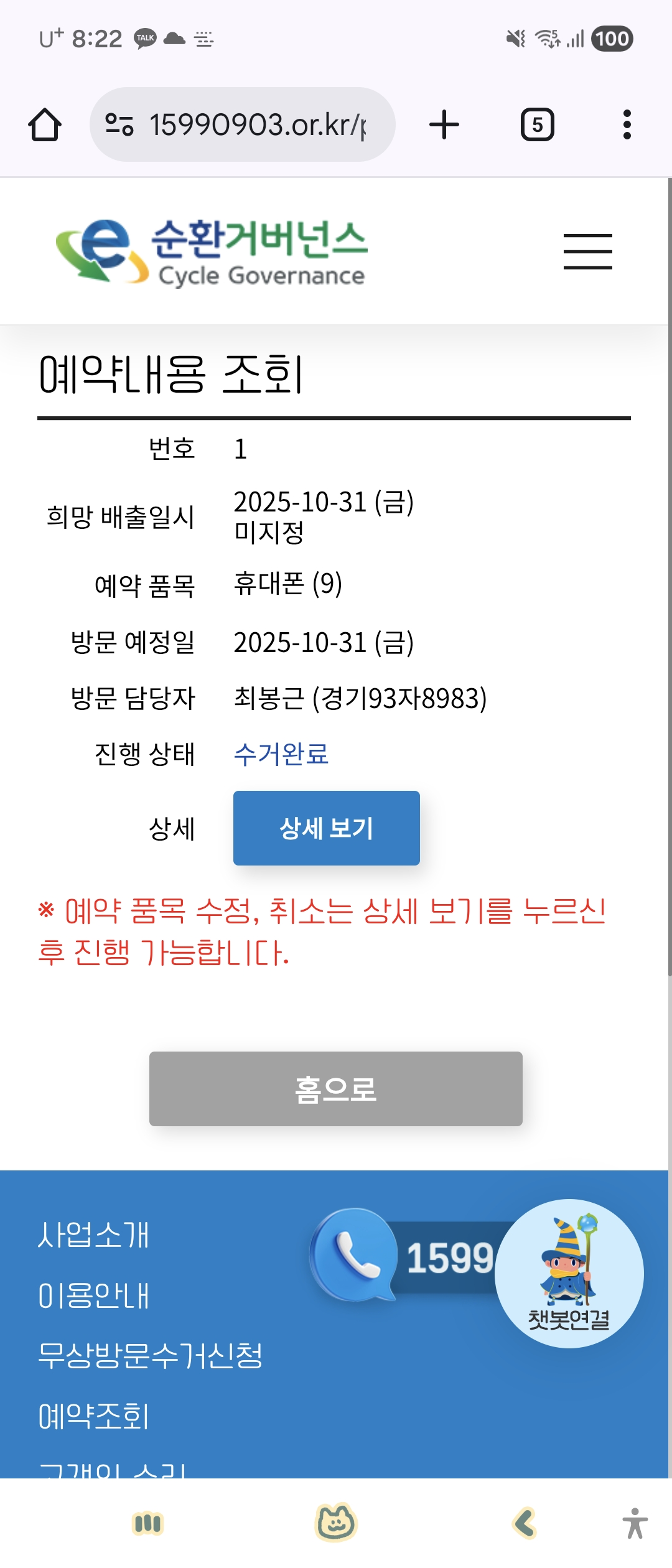672x1568 pixels.
Task: Open recent apps from navigation bar
Action: point(147,1523)
